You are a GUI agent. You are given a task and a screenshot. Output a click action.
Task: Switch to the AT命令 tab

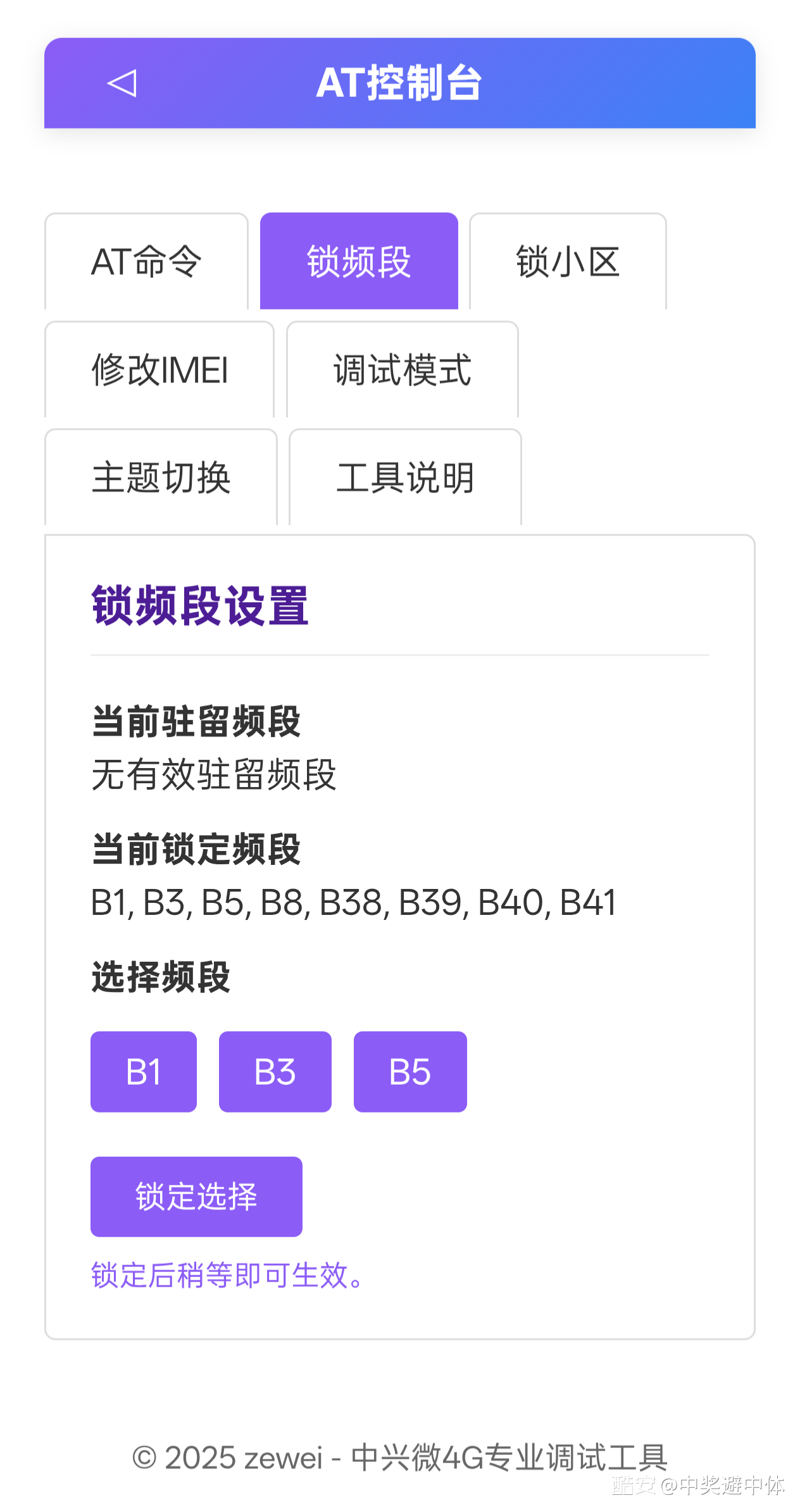(146, 261)
